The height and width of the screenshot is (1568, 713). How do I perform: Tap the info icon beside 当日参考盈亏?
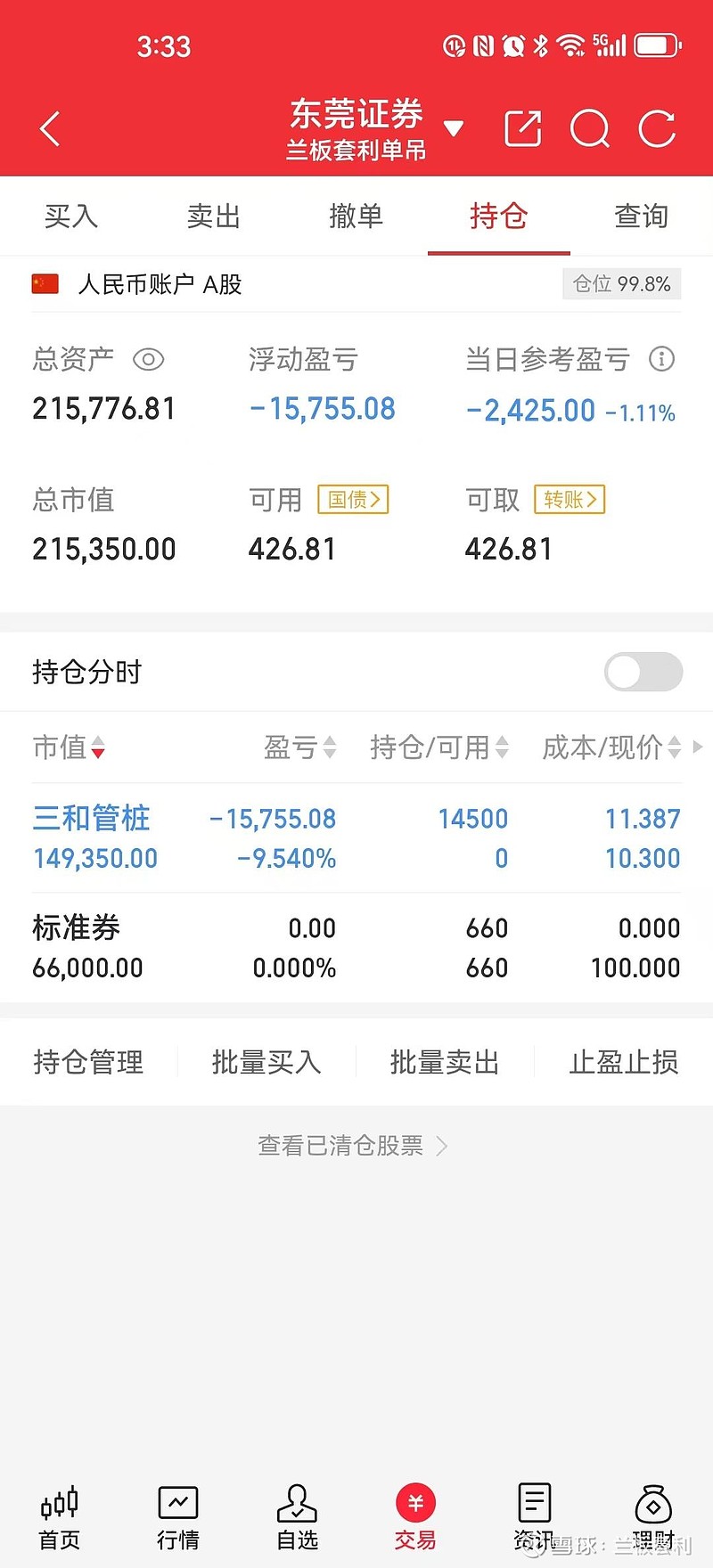click(661, 359)
